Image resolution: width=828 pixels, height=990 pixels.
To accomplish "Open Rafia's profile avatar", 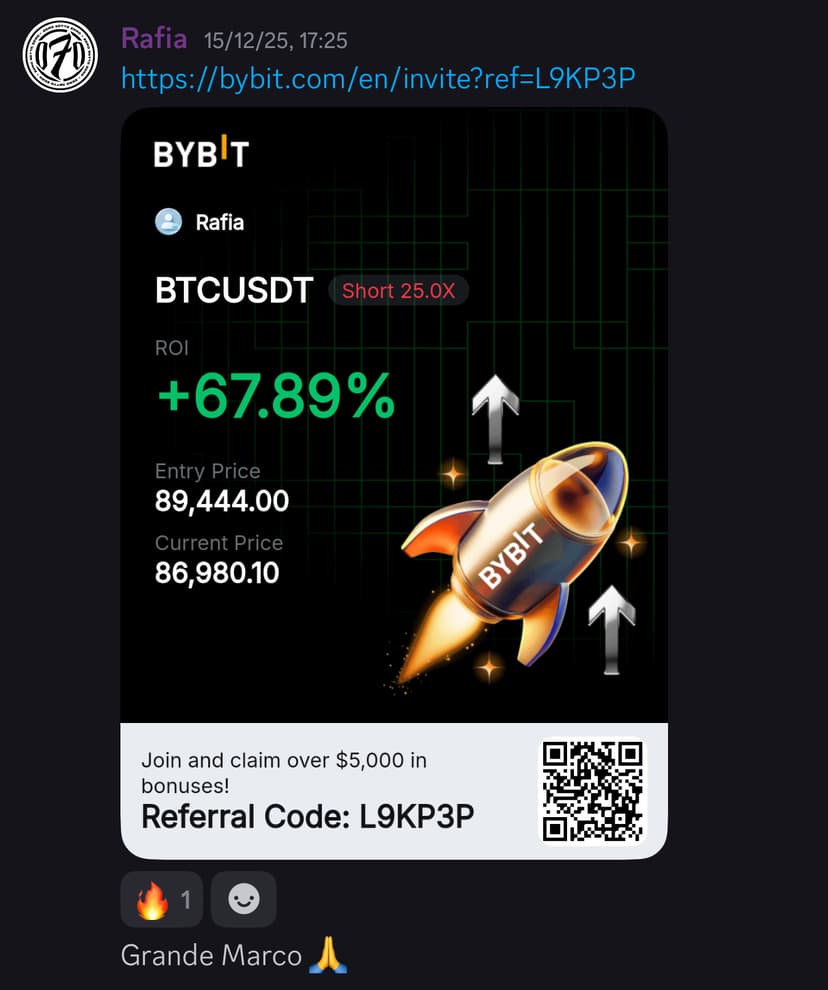I will tap(59, 56).
